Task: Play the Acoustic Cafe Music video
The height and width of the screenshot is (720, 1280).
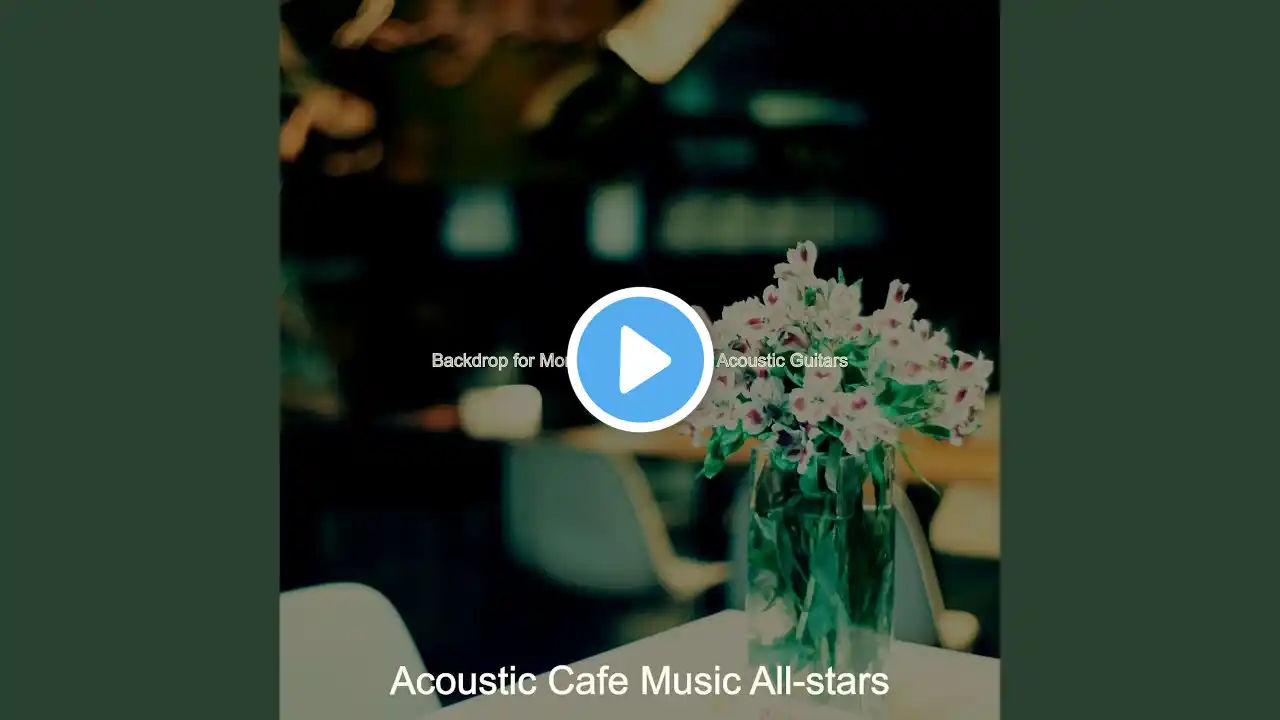Action: (640, 360)
